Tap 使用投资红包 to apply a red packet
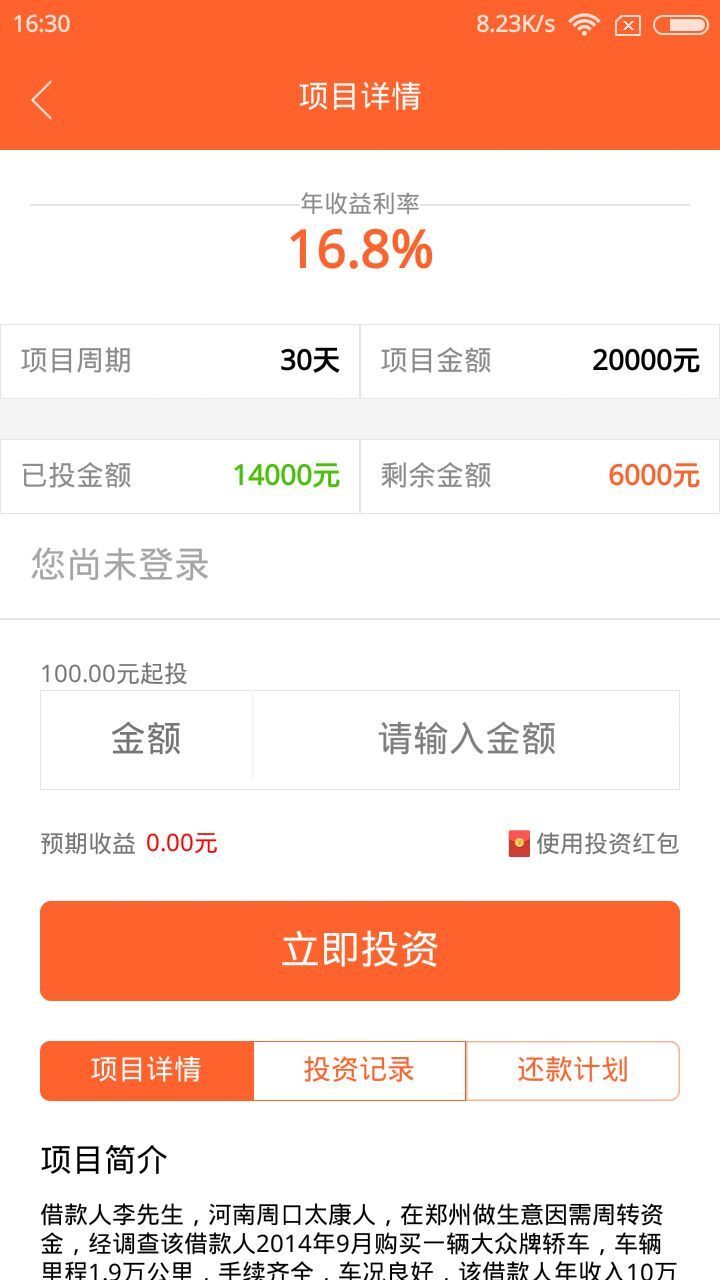The image size is (720, 1280). coord(594,844)
